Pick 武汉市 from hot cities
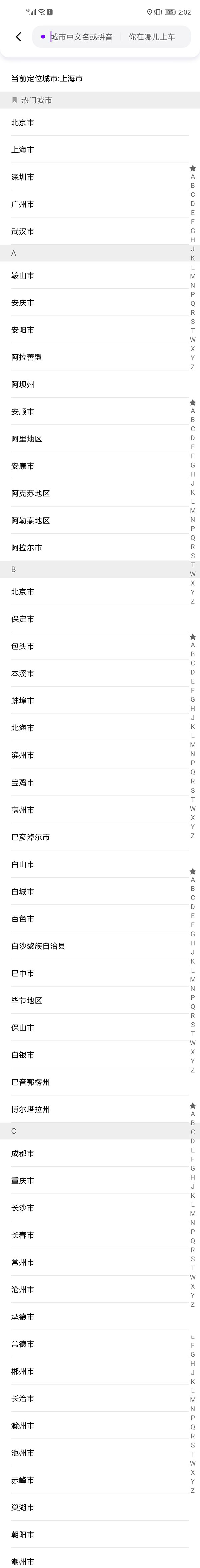 pos(23,232)
